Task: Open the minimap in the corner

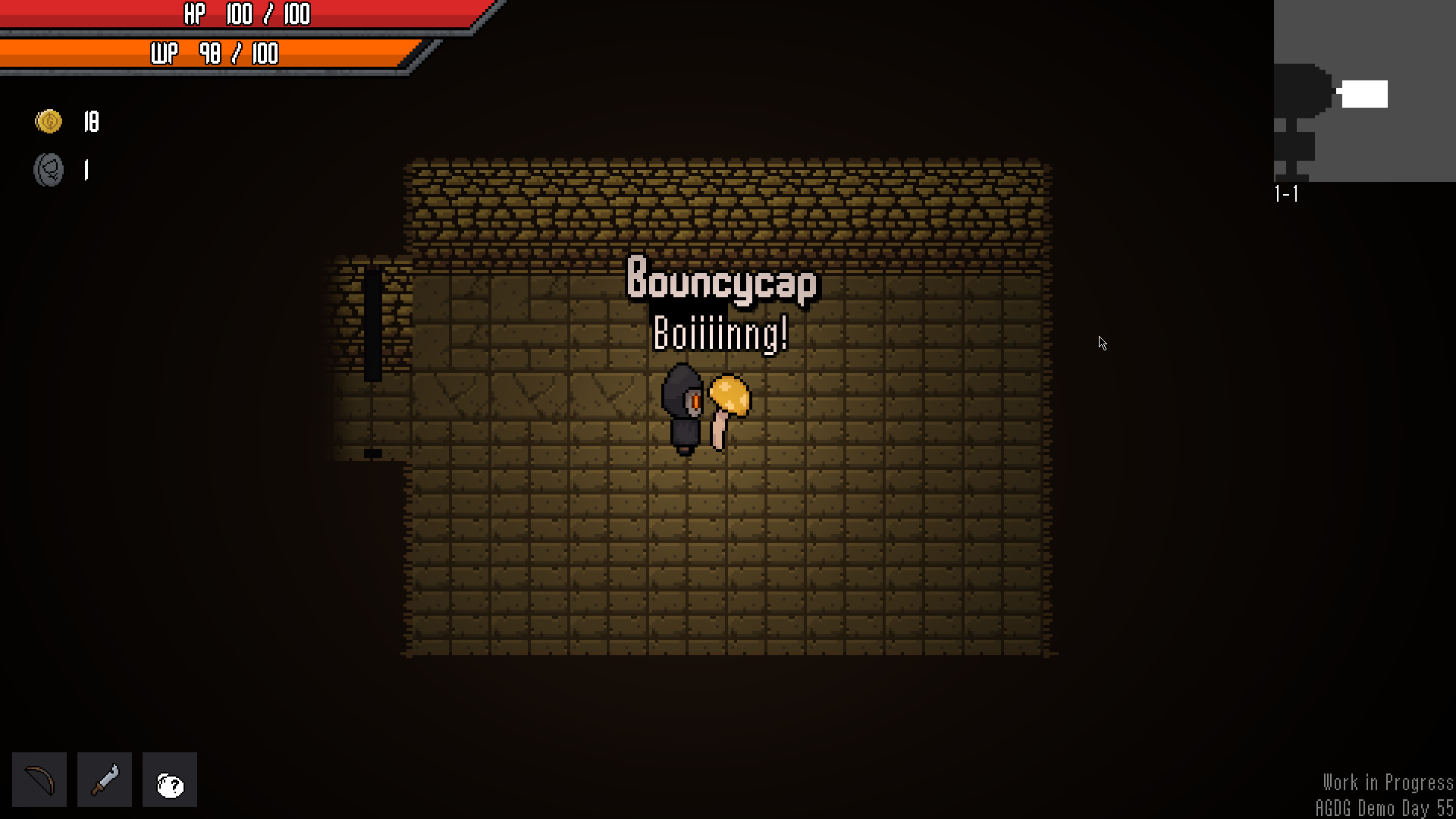Action: tap(1364, 91)
